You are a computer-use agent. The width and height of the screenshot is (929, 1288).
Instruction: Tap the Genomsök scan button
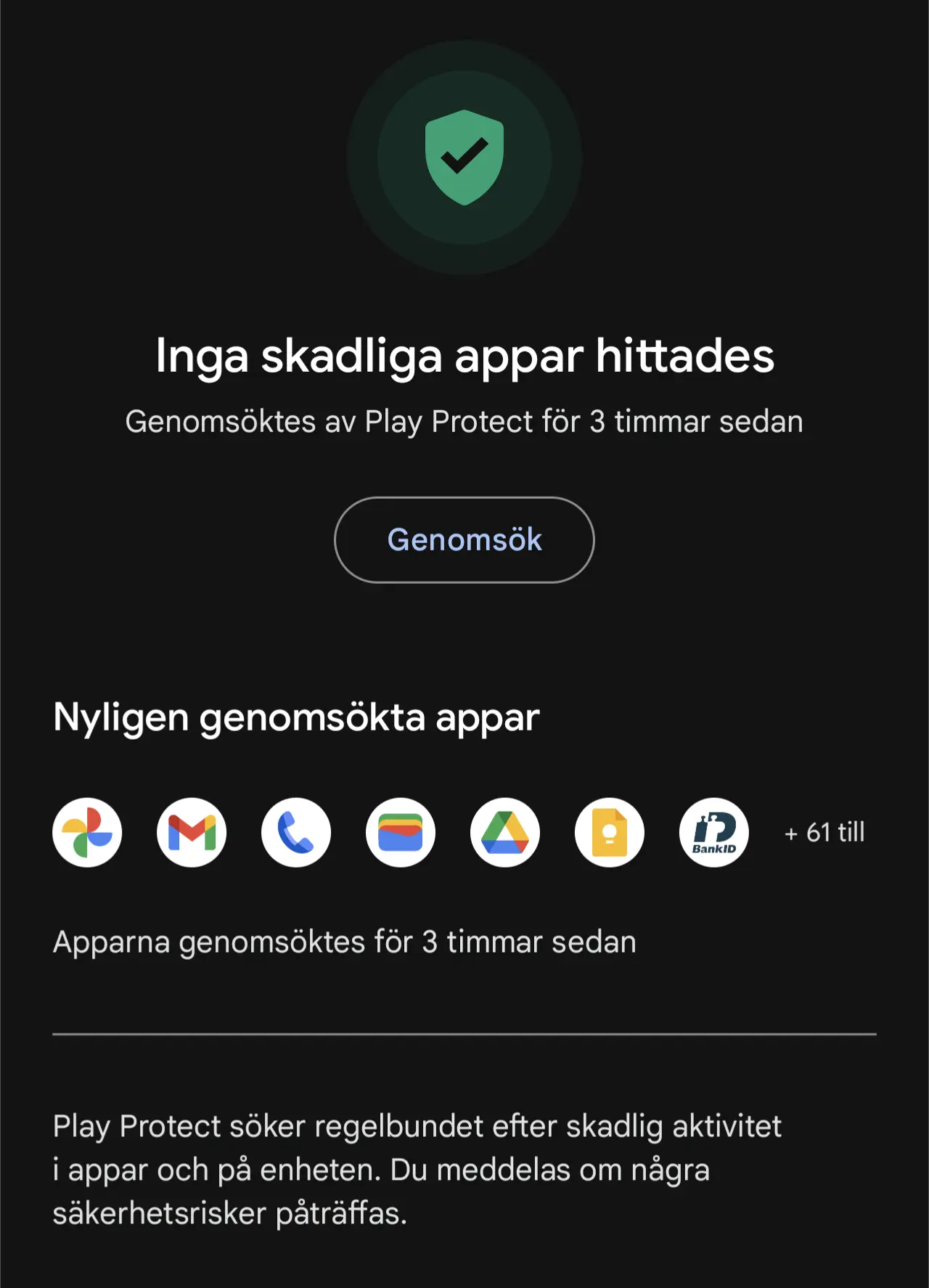click(x=464, y=539)
